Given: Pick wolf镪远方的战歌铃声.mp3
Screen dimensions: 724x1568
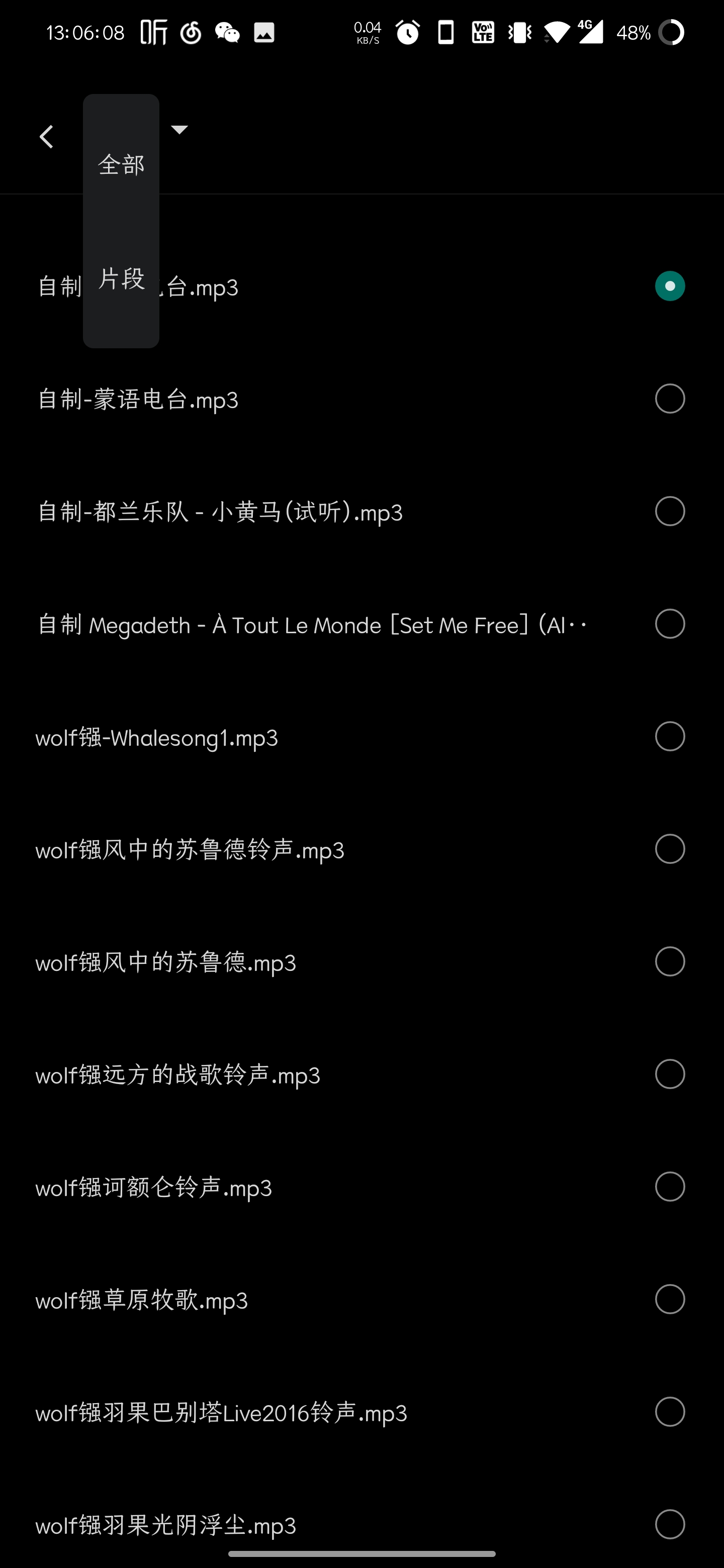Looking at the screenshot, I should (669, 1075).
